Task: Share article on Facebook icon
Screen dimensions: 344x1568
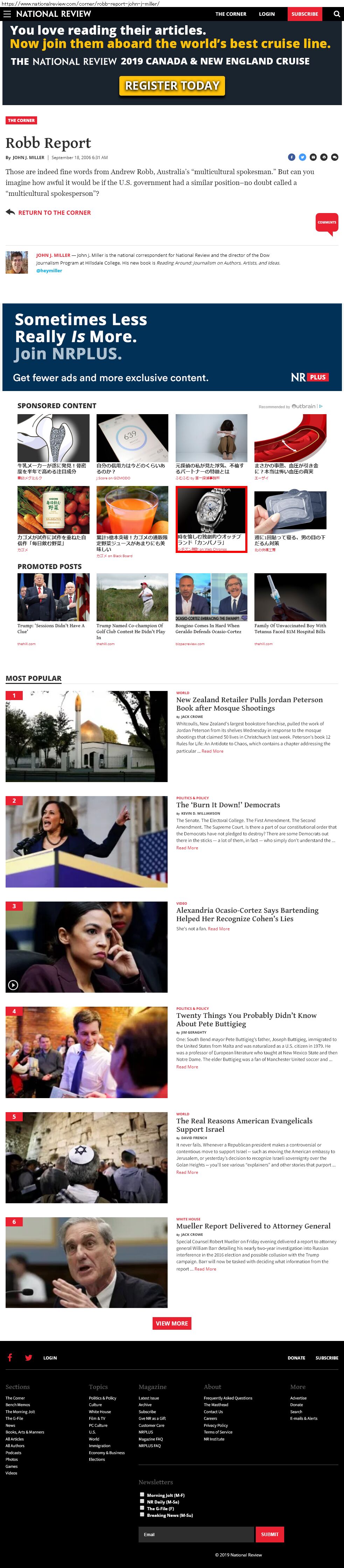Action: [292, 157]
